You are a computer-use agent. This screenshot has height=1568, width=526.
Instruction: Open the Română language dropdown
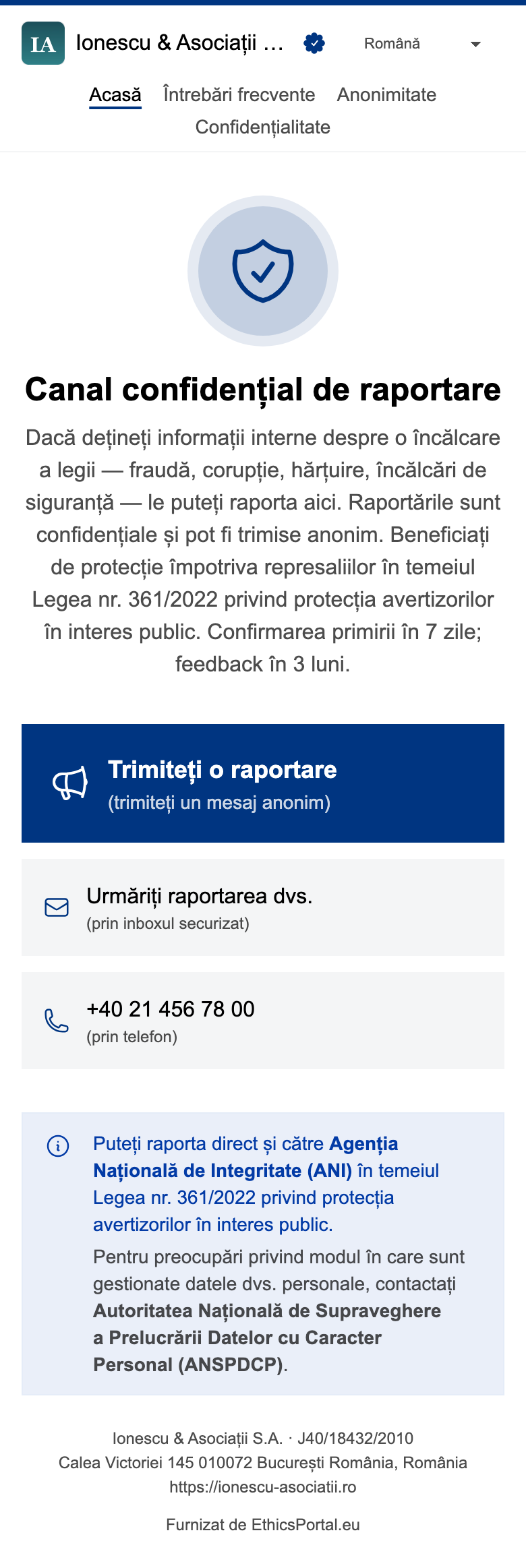tap(422, 44)
